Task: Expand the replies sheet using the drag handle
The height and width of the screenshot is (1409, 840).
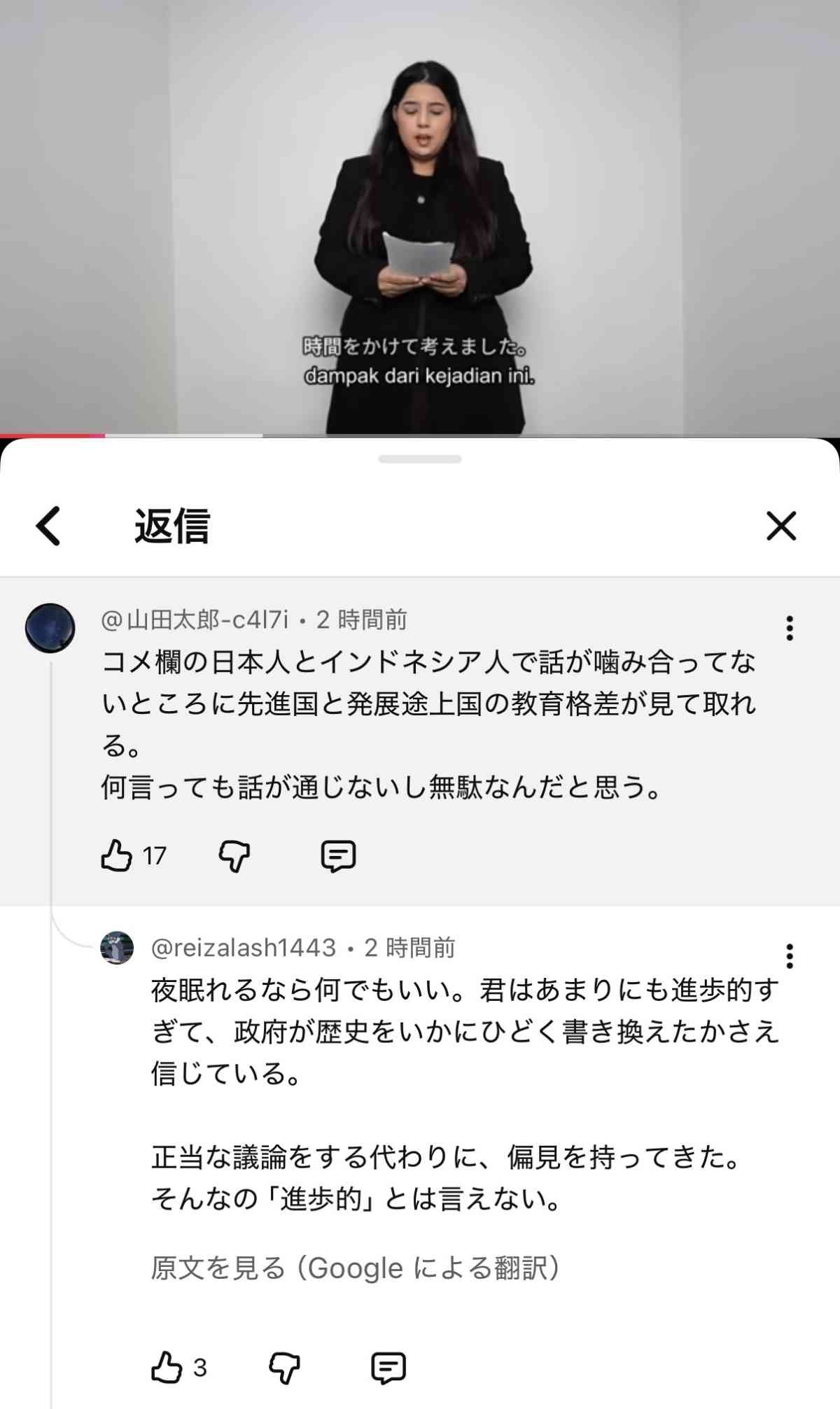Action: click(420, 458)
